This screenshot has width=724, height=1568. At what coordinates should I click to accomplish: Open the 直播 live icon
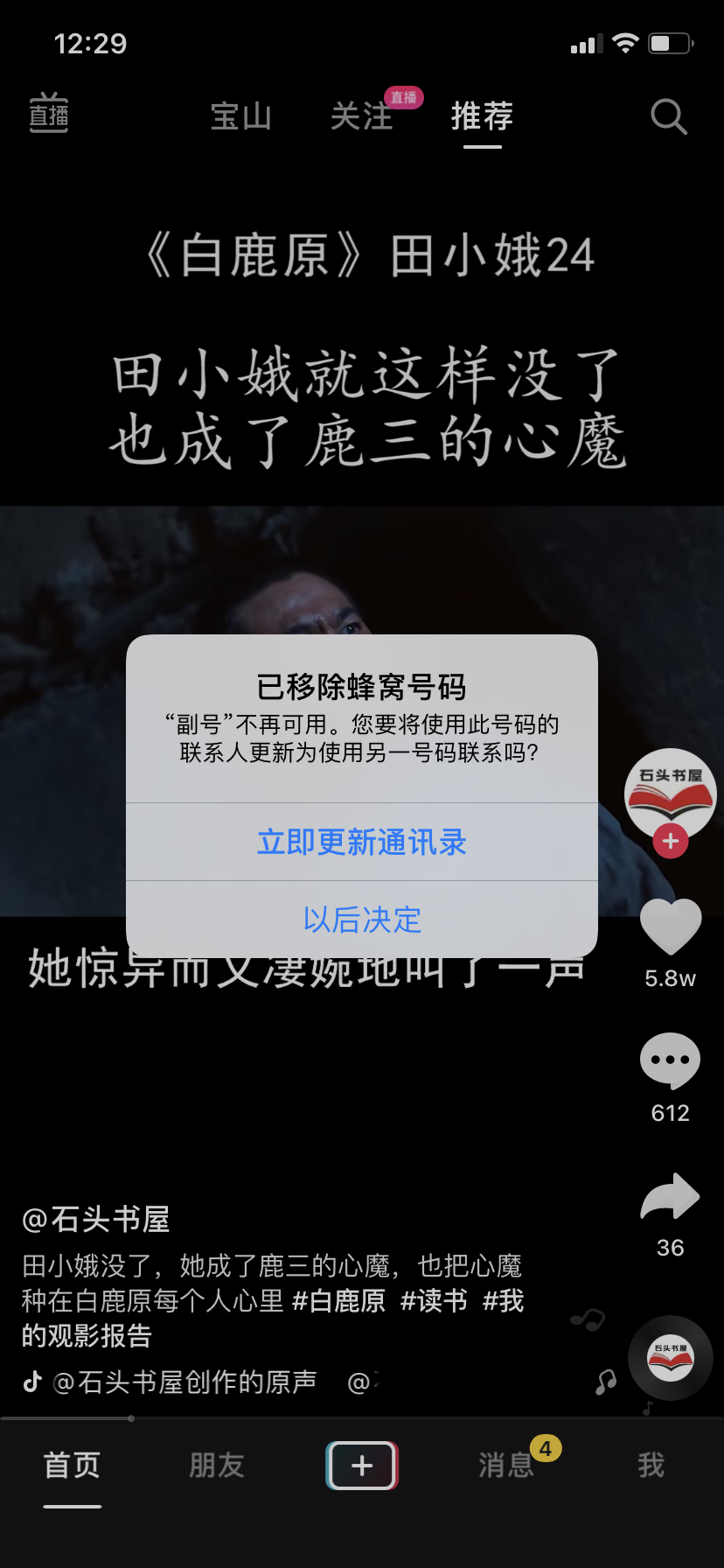click(x=49, y=114)
